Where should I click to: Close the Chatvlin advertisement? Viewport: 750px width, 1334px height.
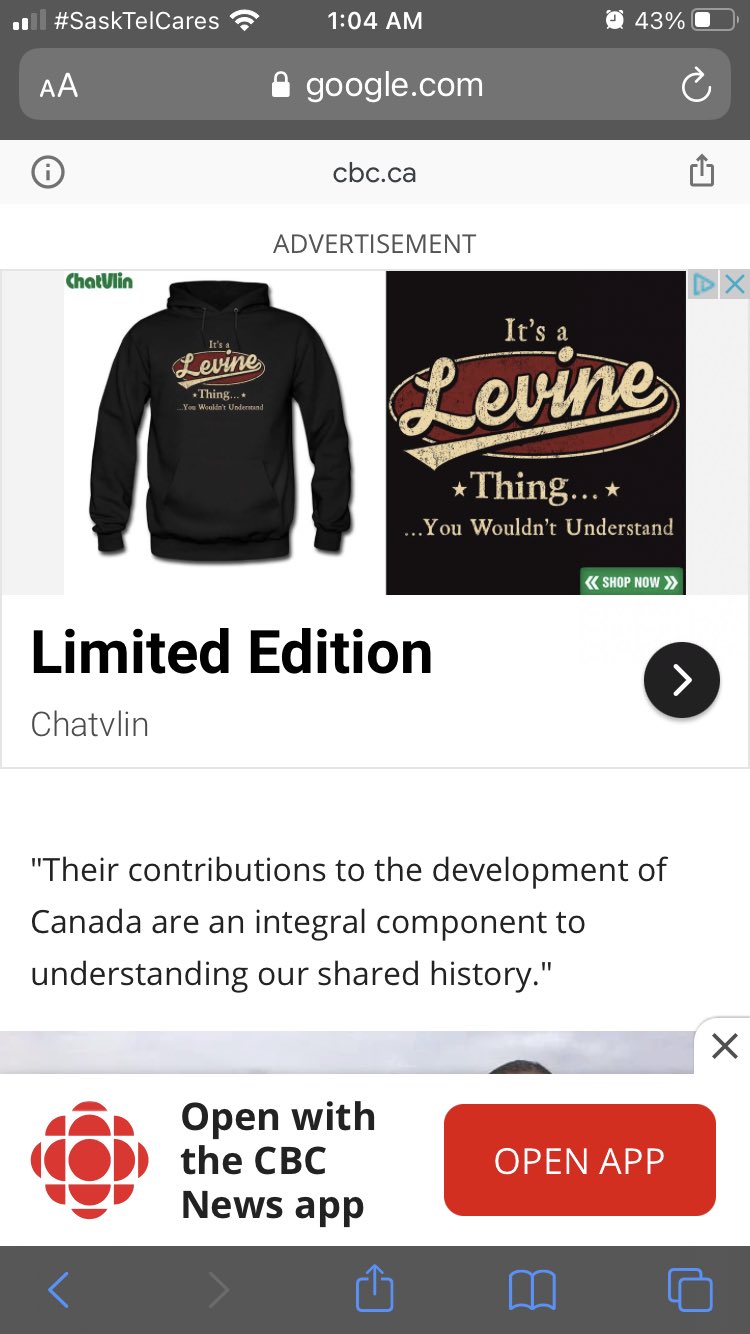tap(735, 285)
